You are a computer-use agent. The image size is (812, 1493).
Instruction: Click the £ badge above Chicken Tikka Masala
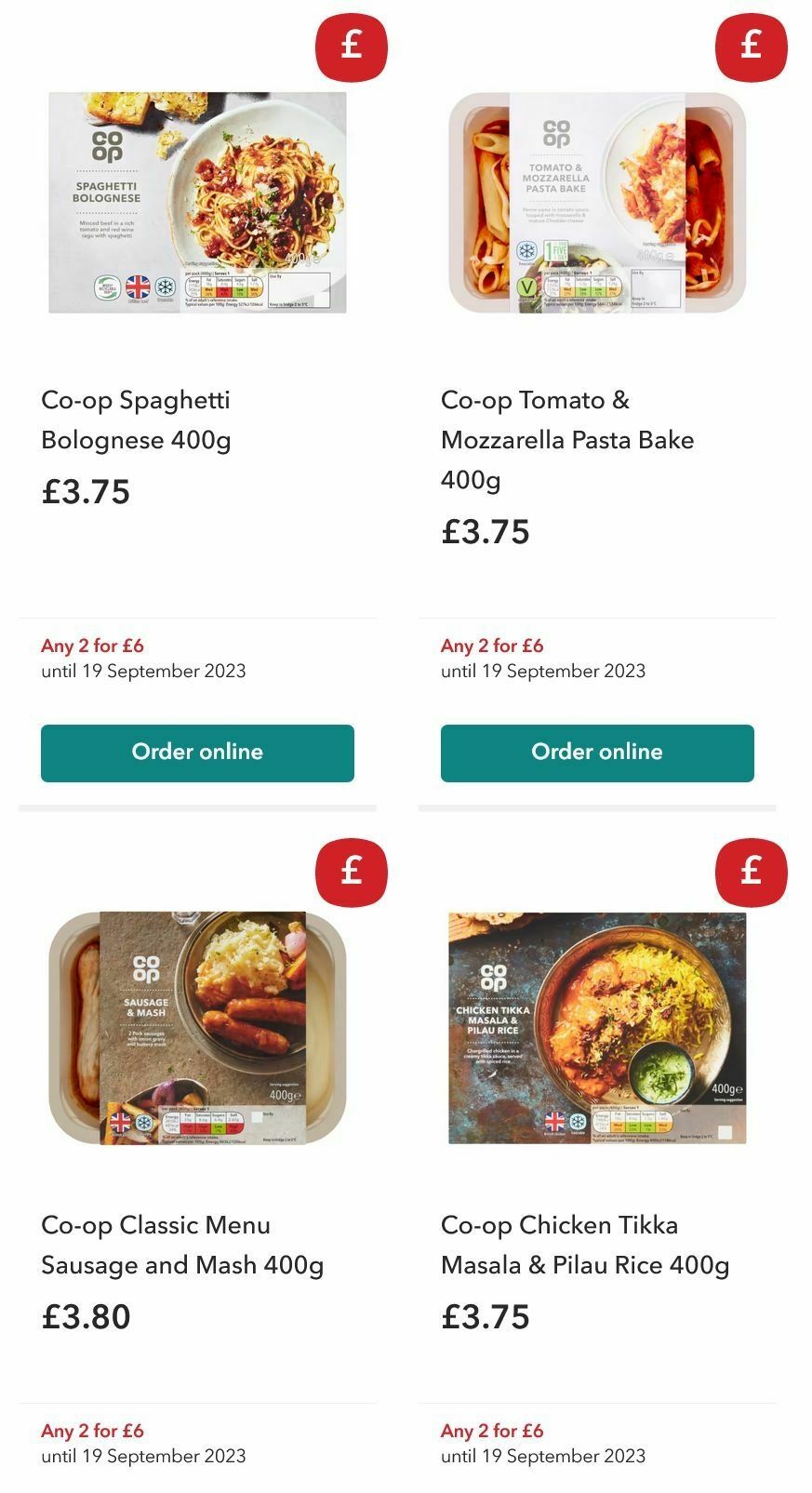751,873
